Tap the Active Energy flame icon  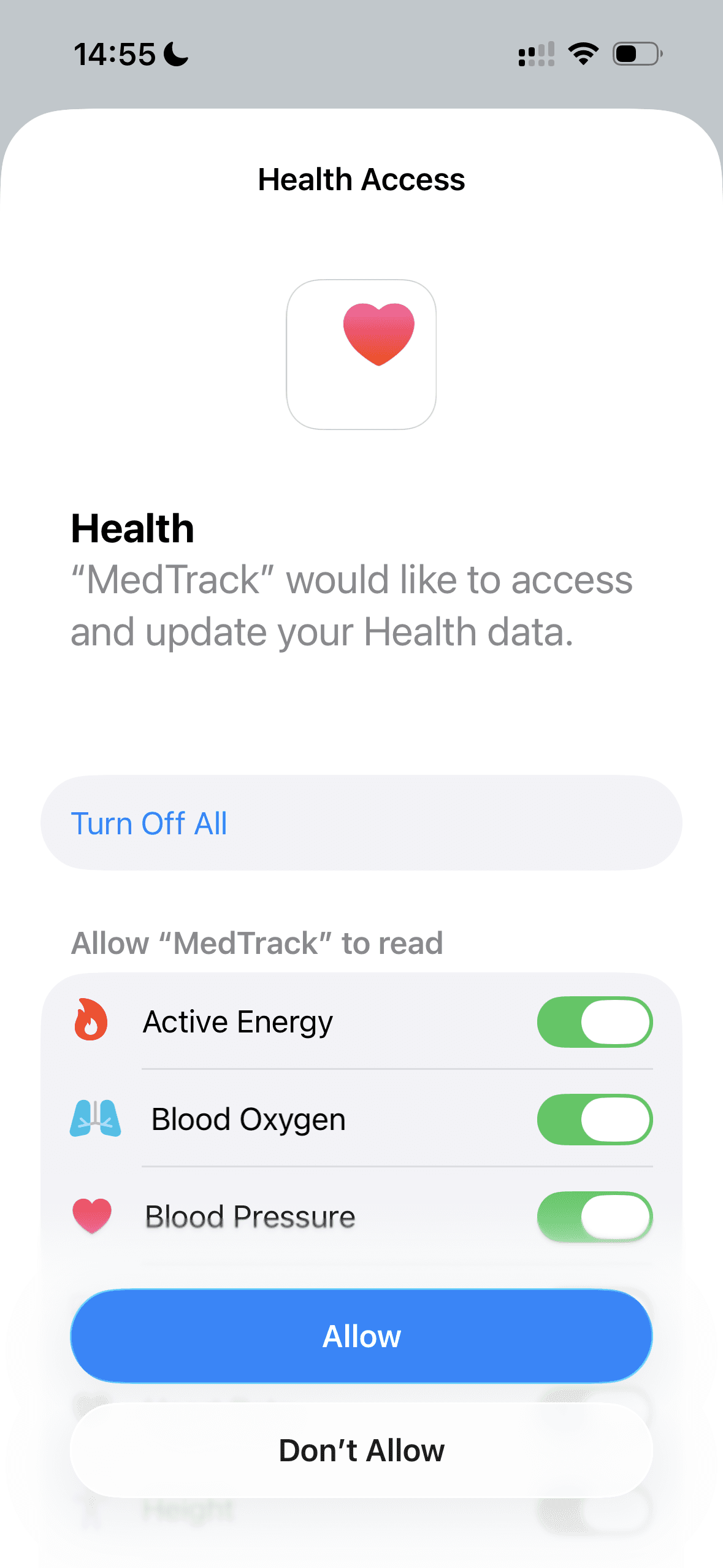point(92,1021)
